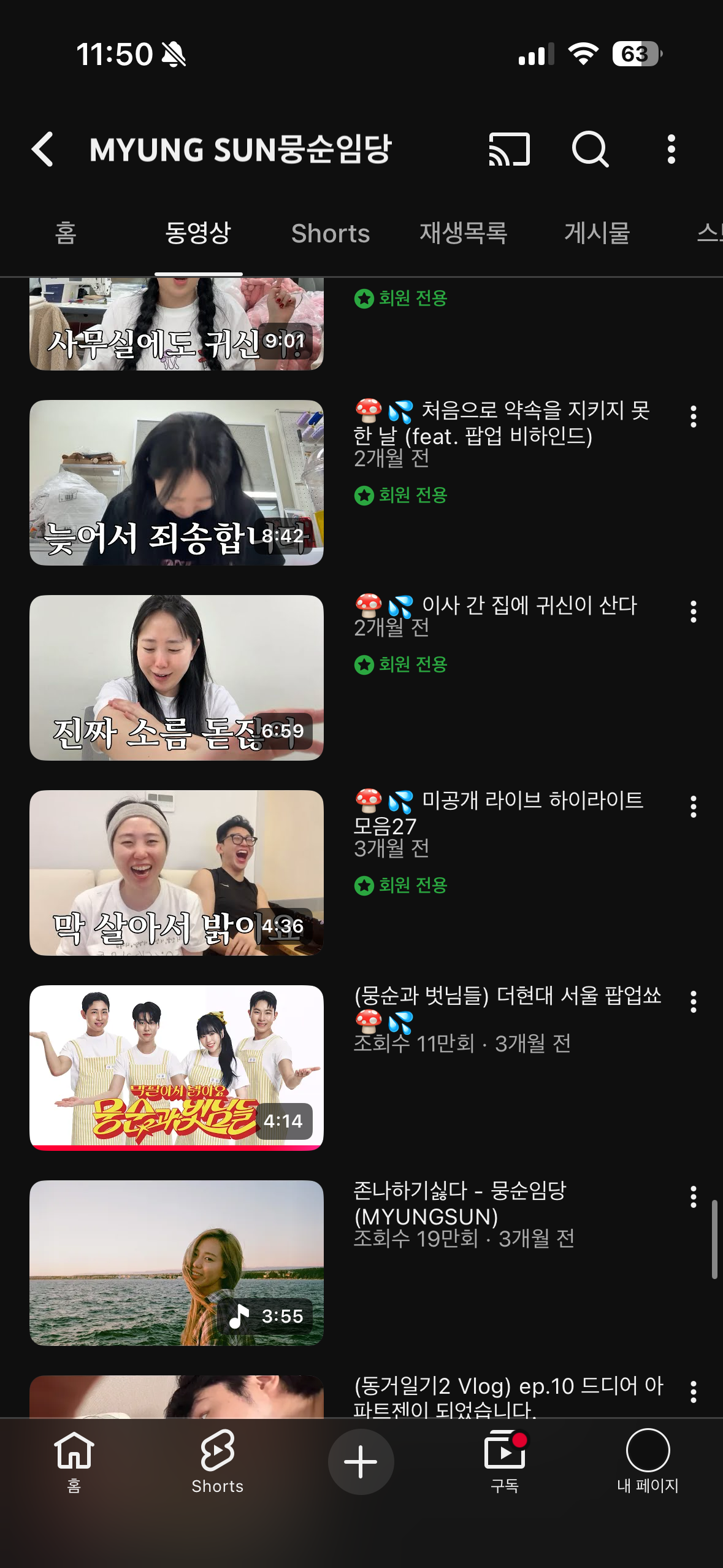723x1568 pixels.
Task: Search within this channel
Action: 590,149
